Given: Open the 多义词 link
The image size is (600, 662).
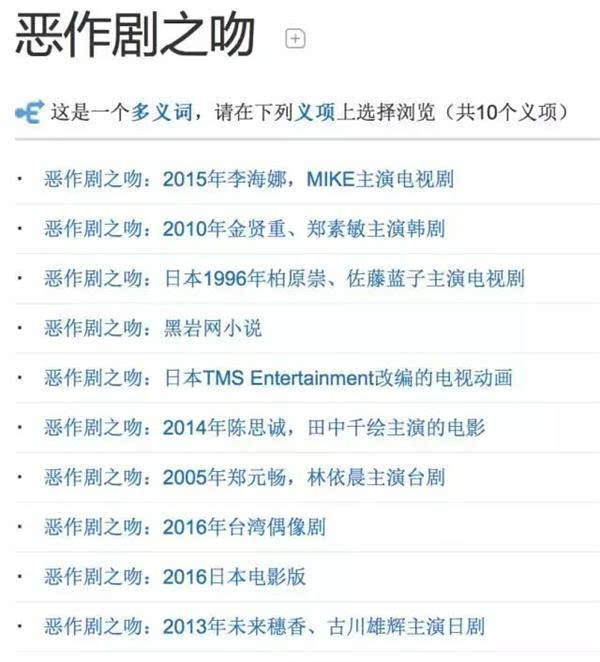Looking at the screenshot, I should [162, 113].
